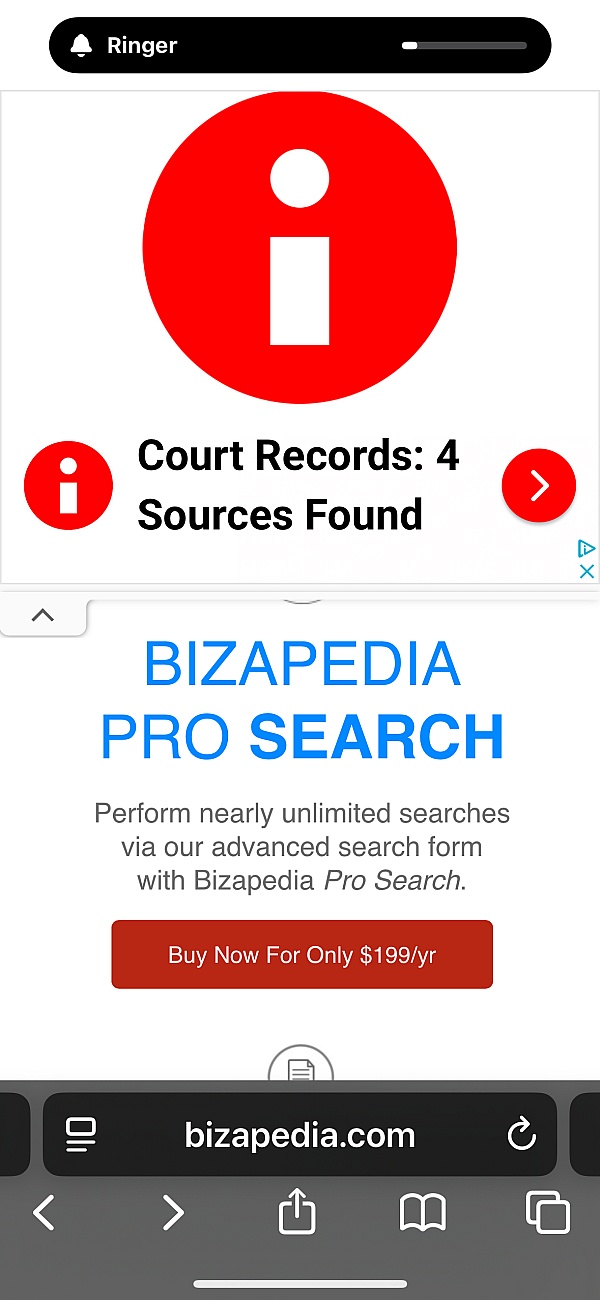This screenshot has height=1300, width=600.
Task: Open the Safari page settings menu icon
Action: (80, 1134)
